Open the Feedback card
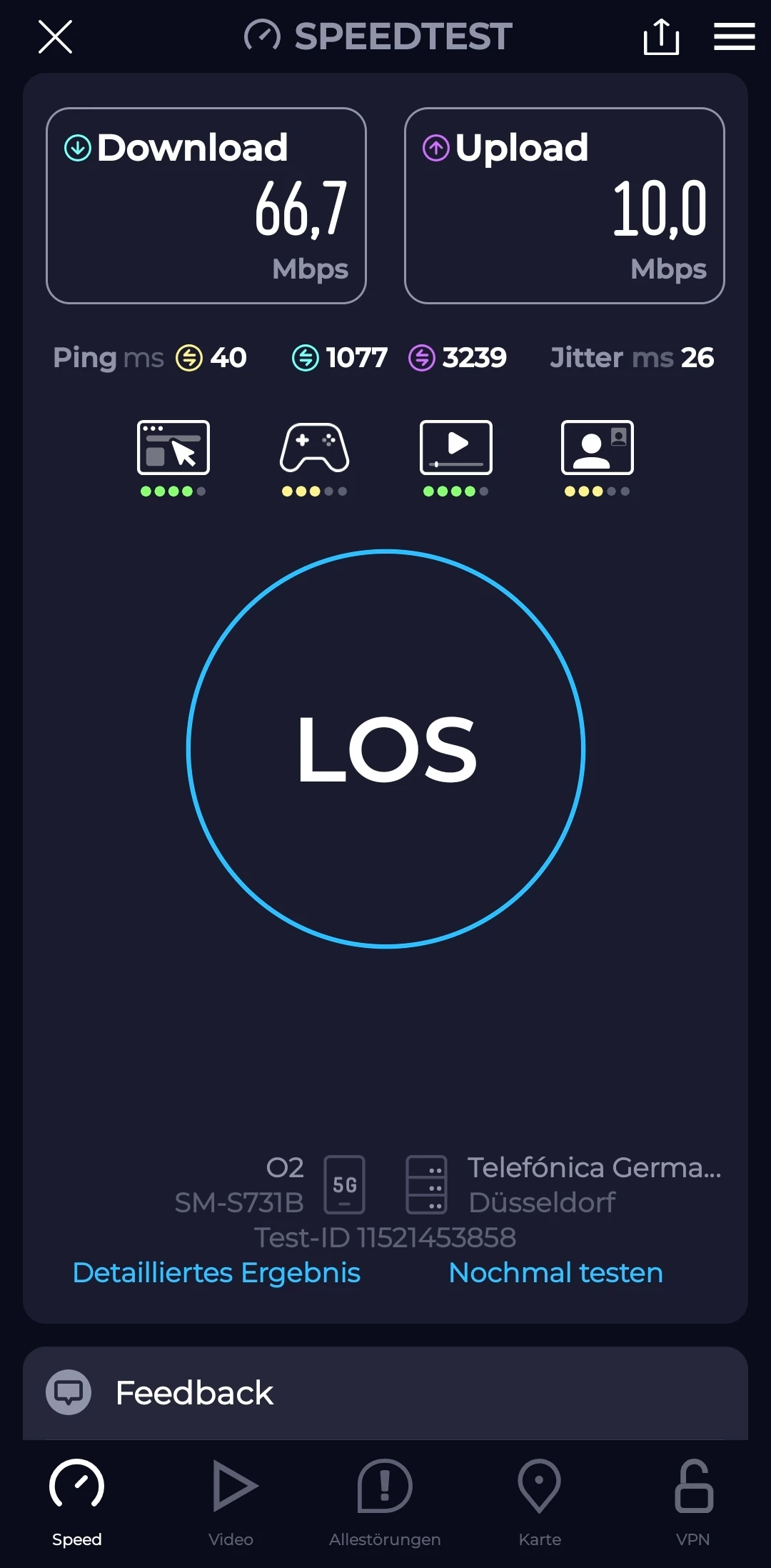The width and height of the screenshot is (771, 1568). [385, 1392]
